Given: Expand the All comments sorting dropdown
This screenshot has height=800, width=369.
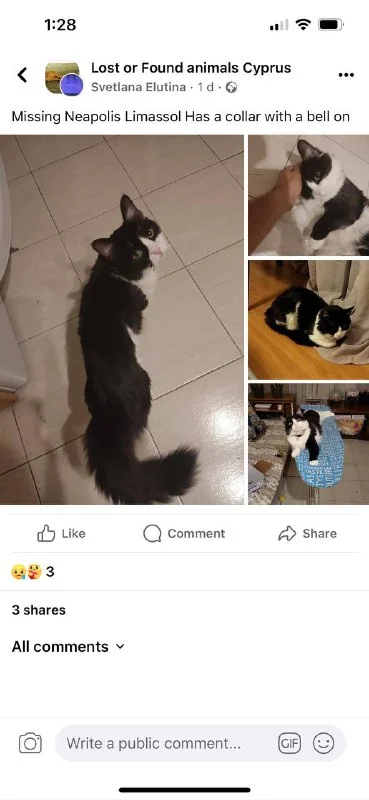Looking at the screenshot, I should tap(68, 647).
